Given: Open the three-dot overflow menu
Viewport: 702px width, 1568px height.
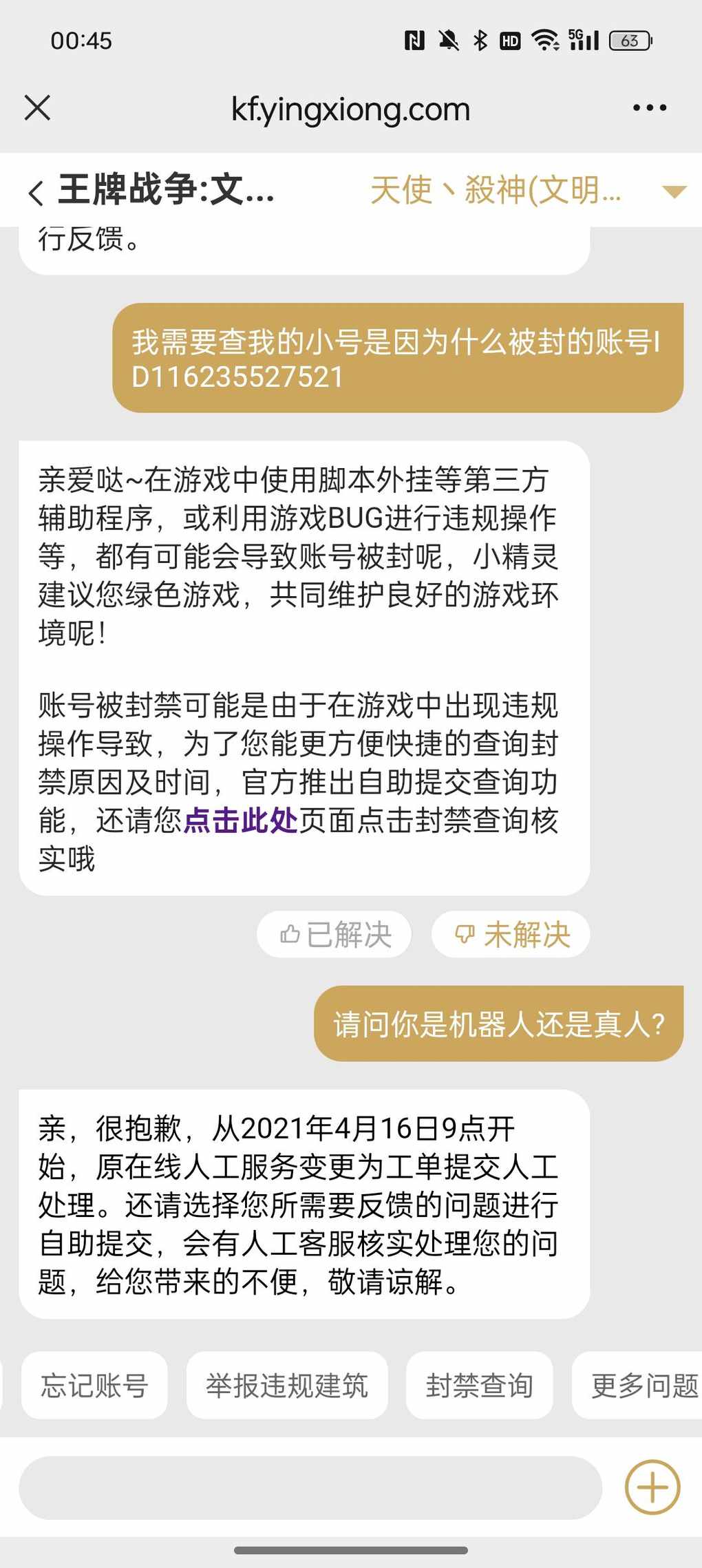Looking at the screenshot, I should click(x=650, y=108).
